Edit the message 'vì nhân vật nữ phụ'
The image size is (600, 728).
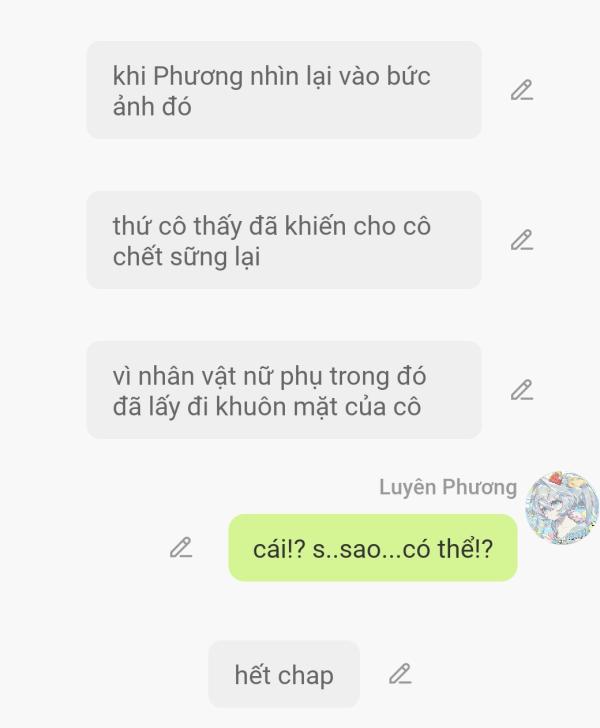click(521, 390)
